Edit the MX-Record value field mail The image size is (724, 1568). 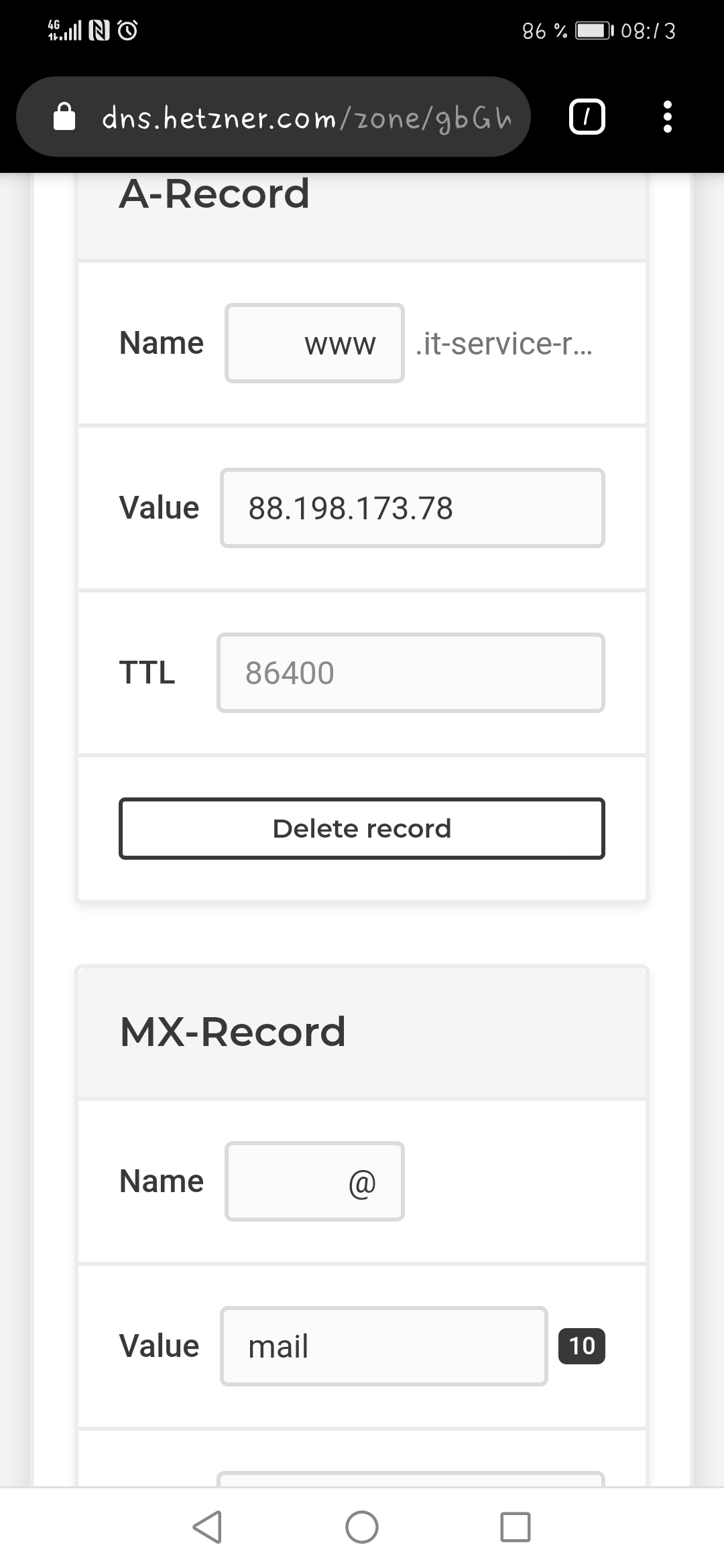383,1346
